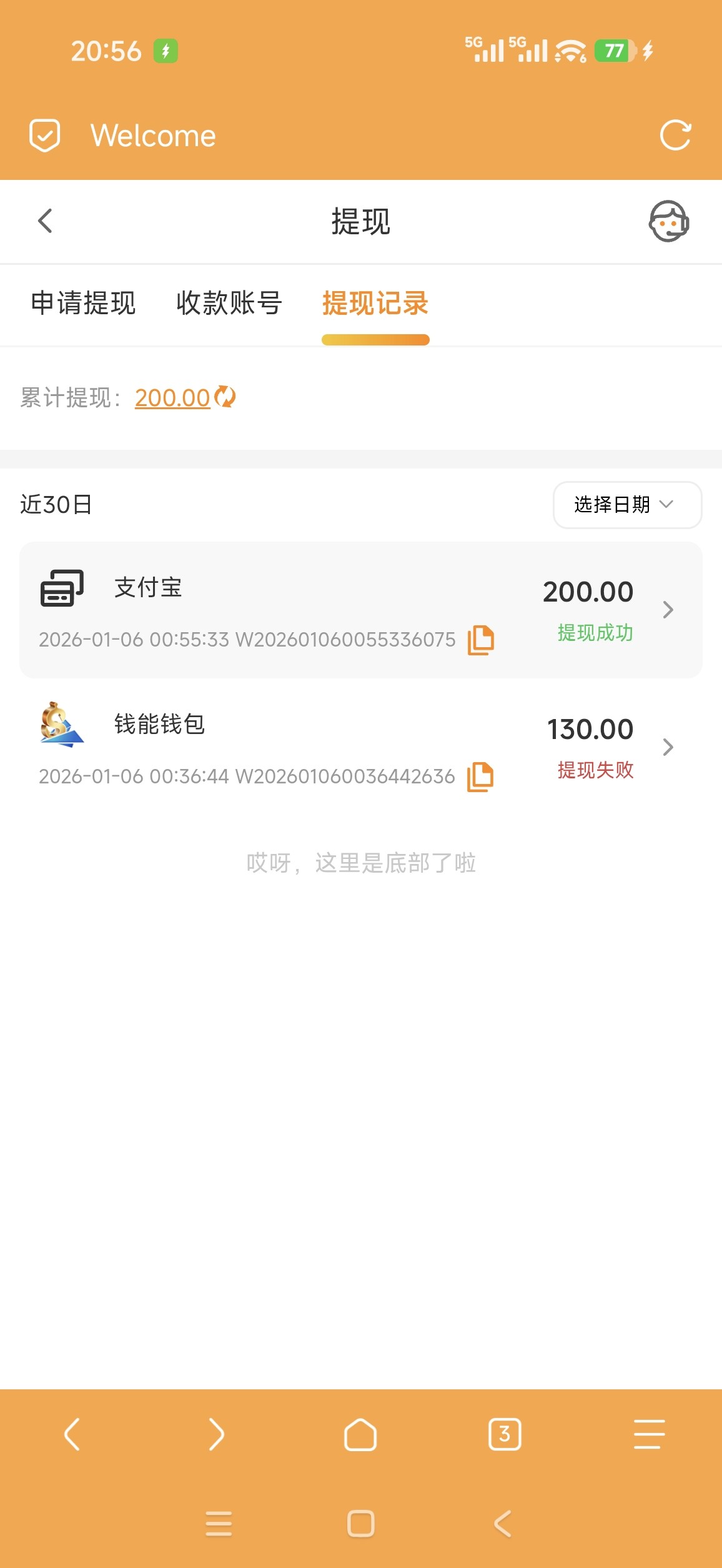
Task: Open customer service headset icon
Action: coord(668,221)
